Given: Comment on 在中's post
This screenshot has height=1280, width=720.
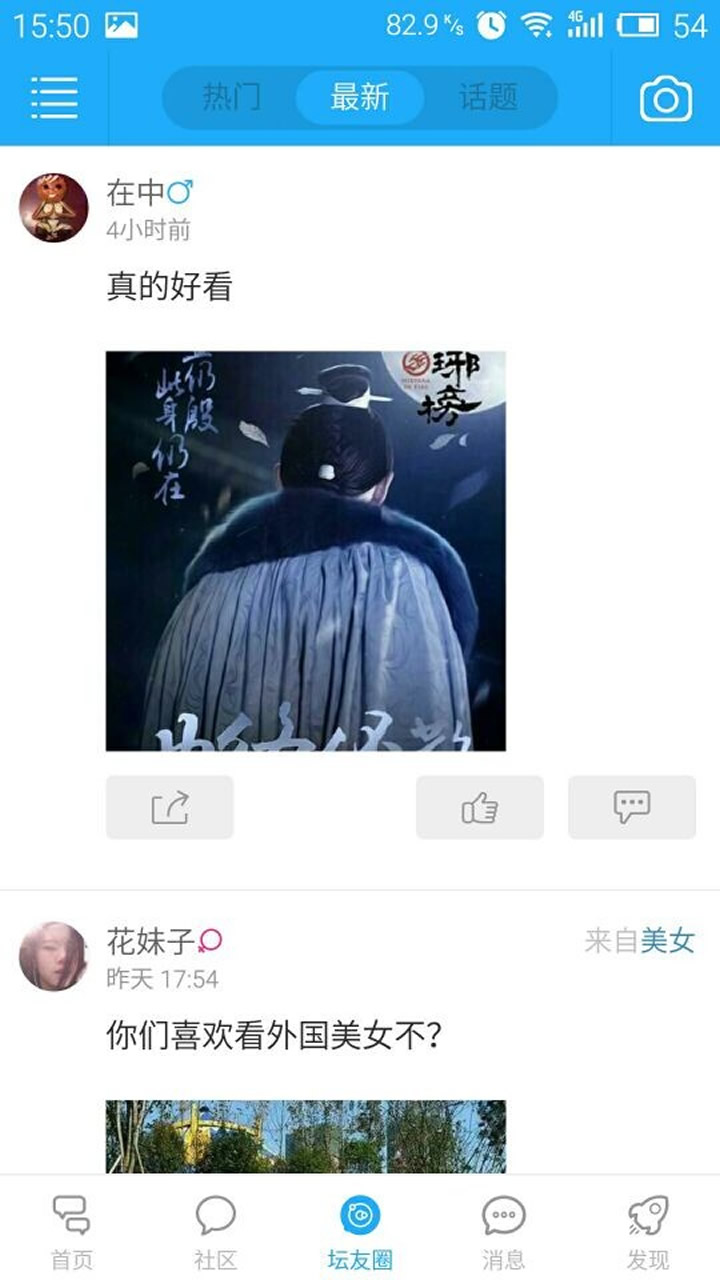Looking at the screenshot, I should click(x=632, y=807).
